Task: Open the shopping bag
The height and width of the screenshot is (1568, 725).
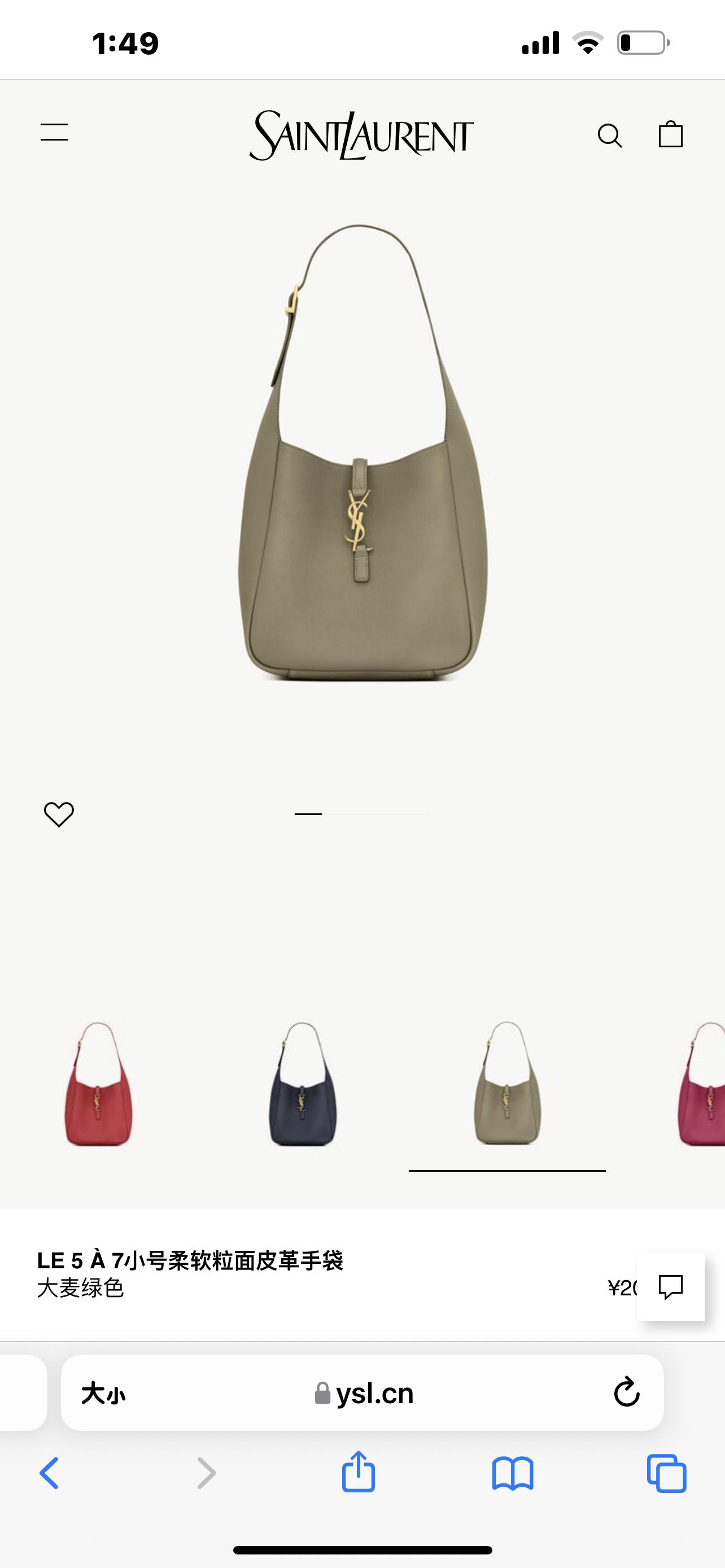Action: point(670,134)
